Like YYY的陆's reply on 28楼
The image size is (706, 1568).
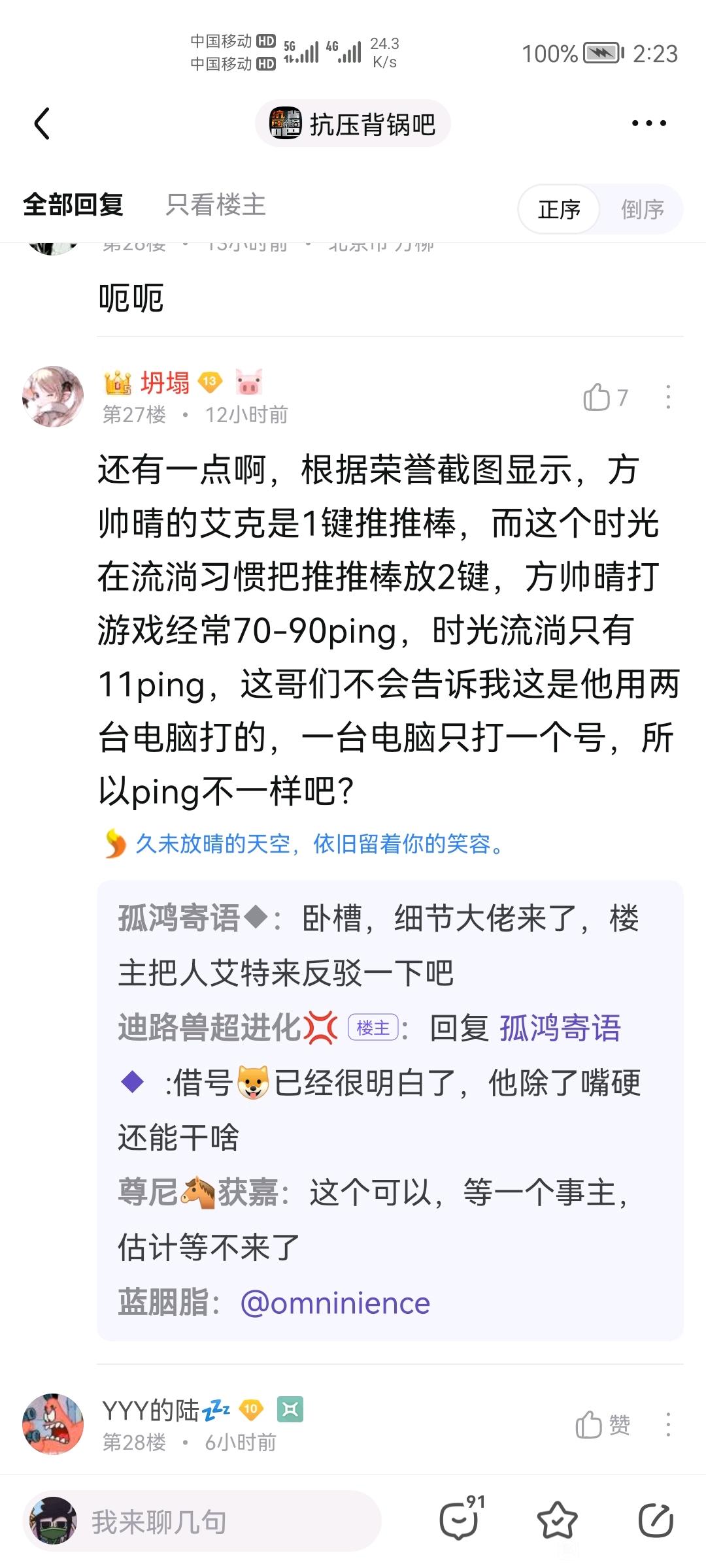click(x=603, y=1425)
